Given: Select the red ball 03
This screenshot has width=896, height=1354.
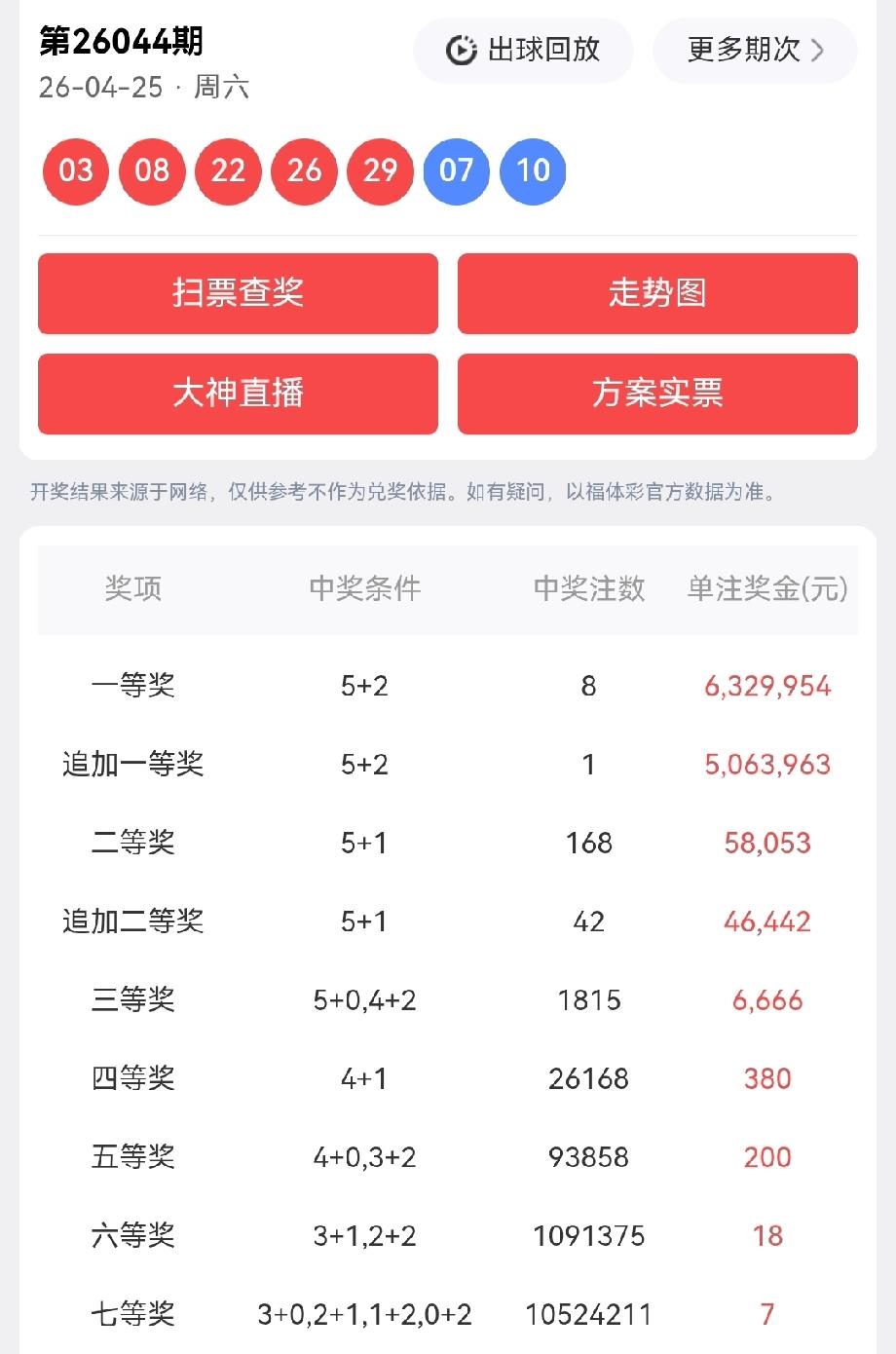Looking at the screenshot, I should (x=75, y=170).
